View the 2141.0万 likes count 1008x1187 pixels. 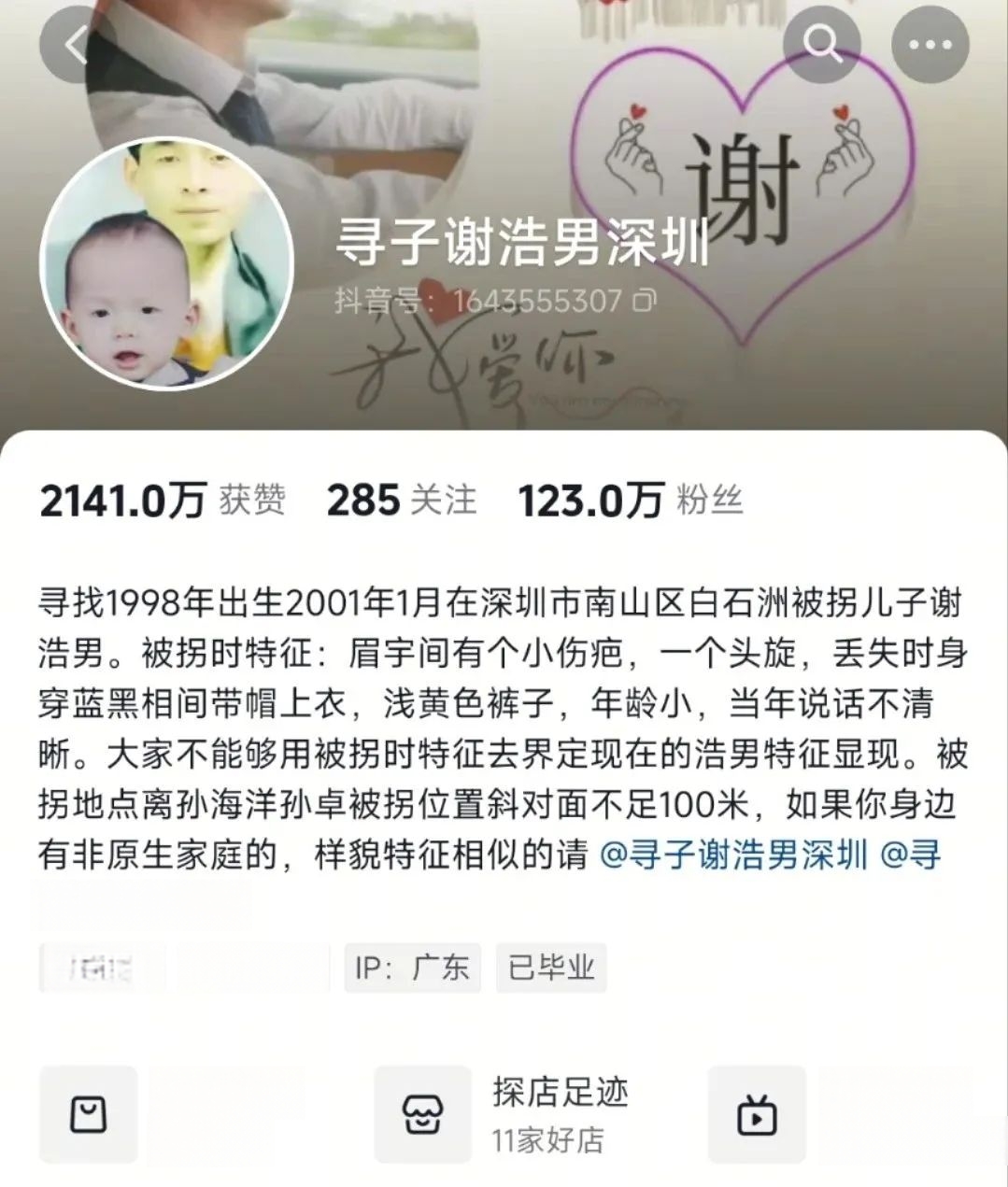pyautogui.click(x=162, y=501)
